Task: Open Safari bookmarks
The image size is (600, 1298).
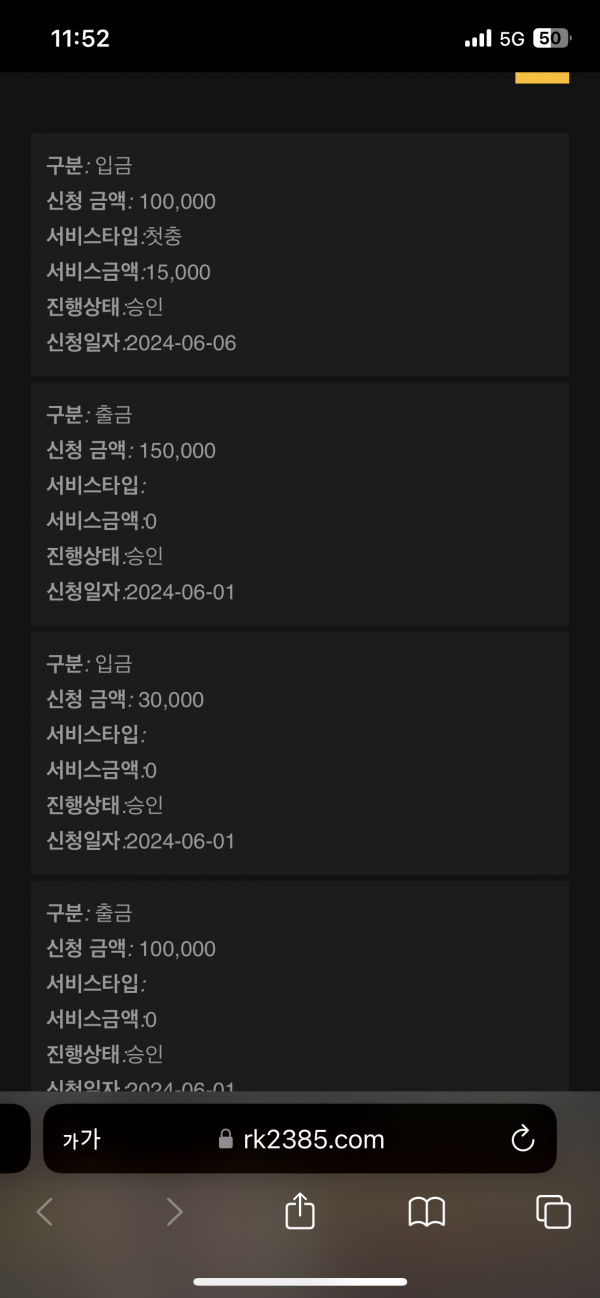Action: 427,1212
